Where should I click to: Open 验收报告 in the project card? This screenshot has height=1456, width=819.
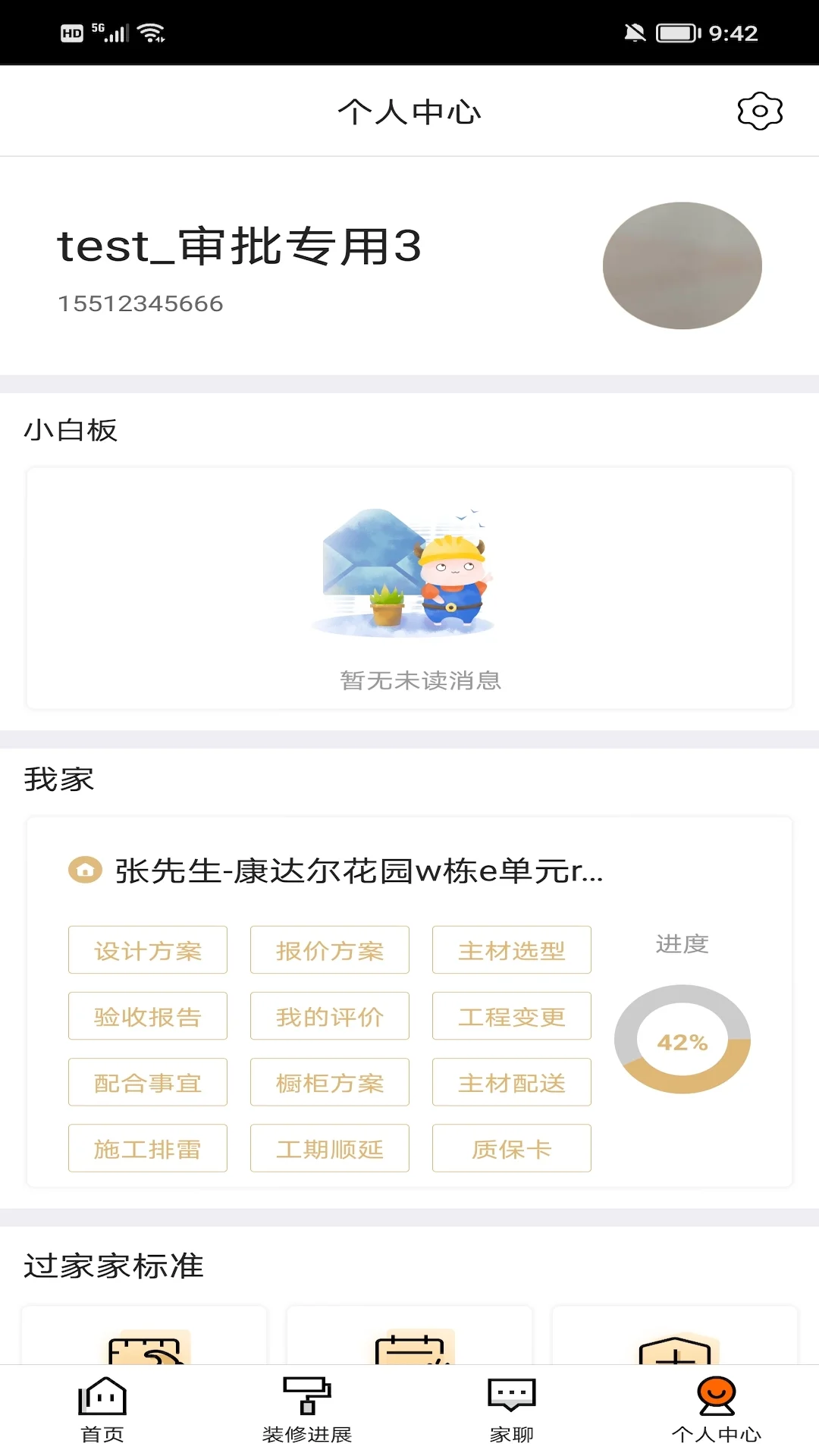pyautogui.click(x=147, y=1016)
